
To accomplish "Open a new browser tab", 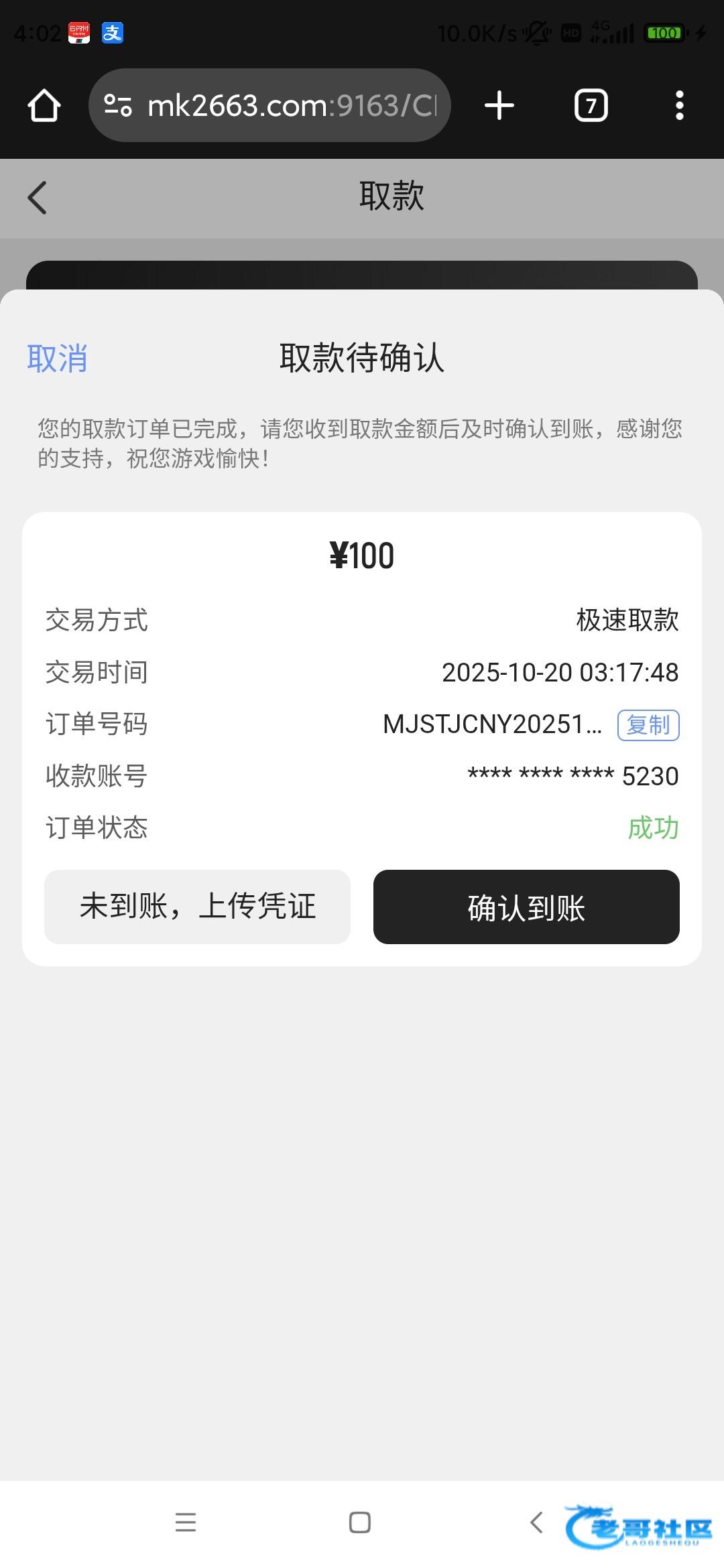I will [x=499, y=106].
